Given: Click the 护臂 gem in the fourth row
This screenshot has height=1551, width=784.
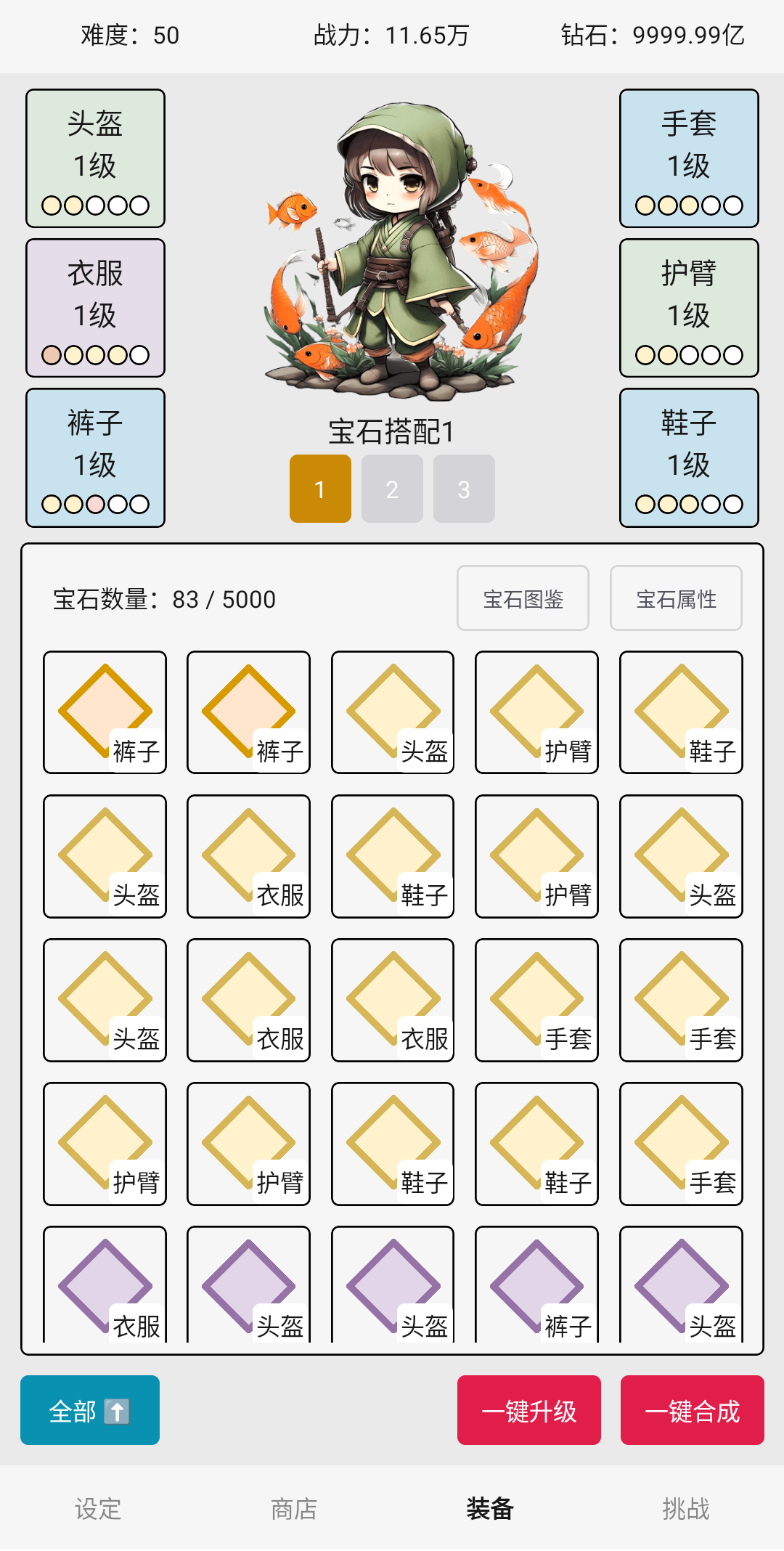Looking at the screenshot, I should pyautogui.click(x=105, y=1142).
